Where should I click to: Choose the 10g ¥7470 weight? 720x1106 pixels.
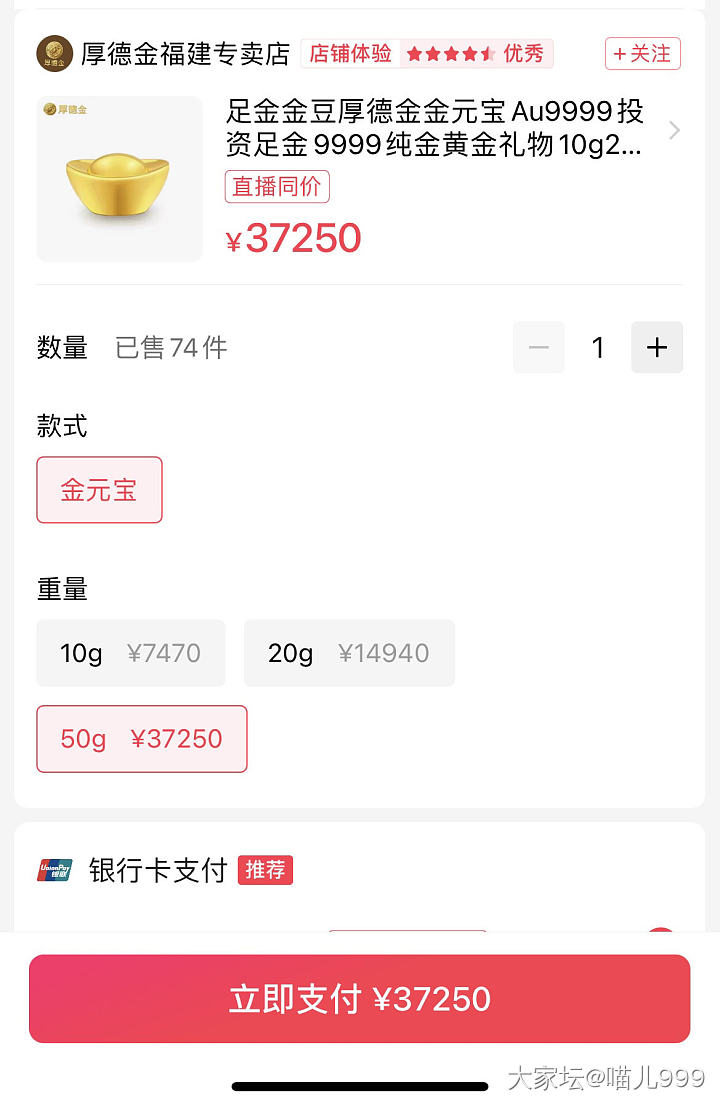coord(131,653)
